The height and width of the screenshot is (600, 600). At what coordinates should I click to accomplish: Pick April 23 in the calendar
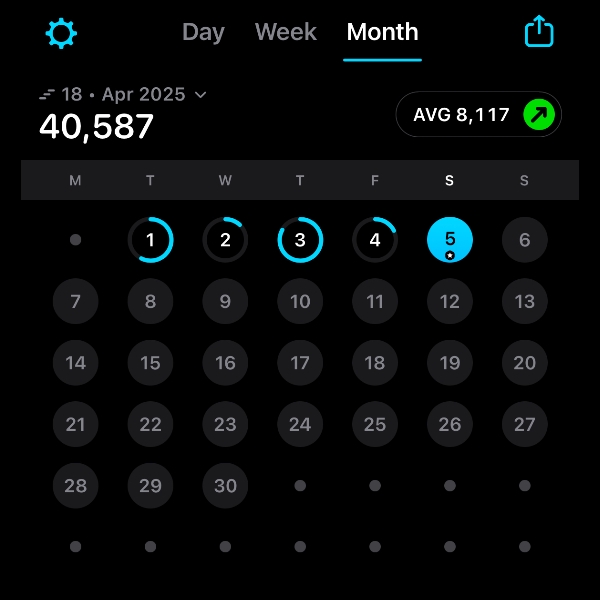tap(225, 424)
